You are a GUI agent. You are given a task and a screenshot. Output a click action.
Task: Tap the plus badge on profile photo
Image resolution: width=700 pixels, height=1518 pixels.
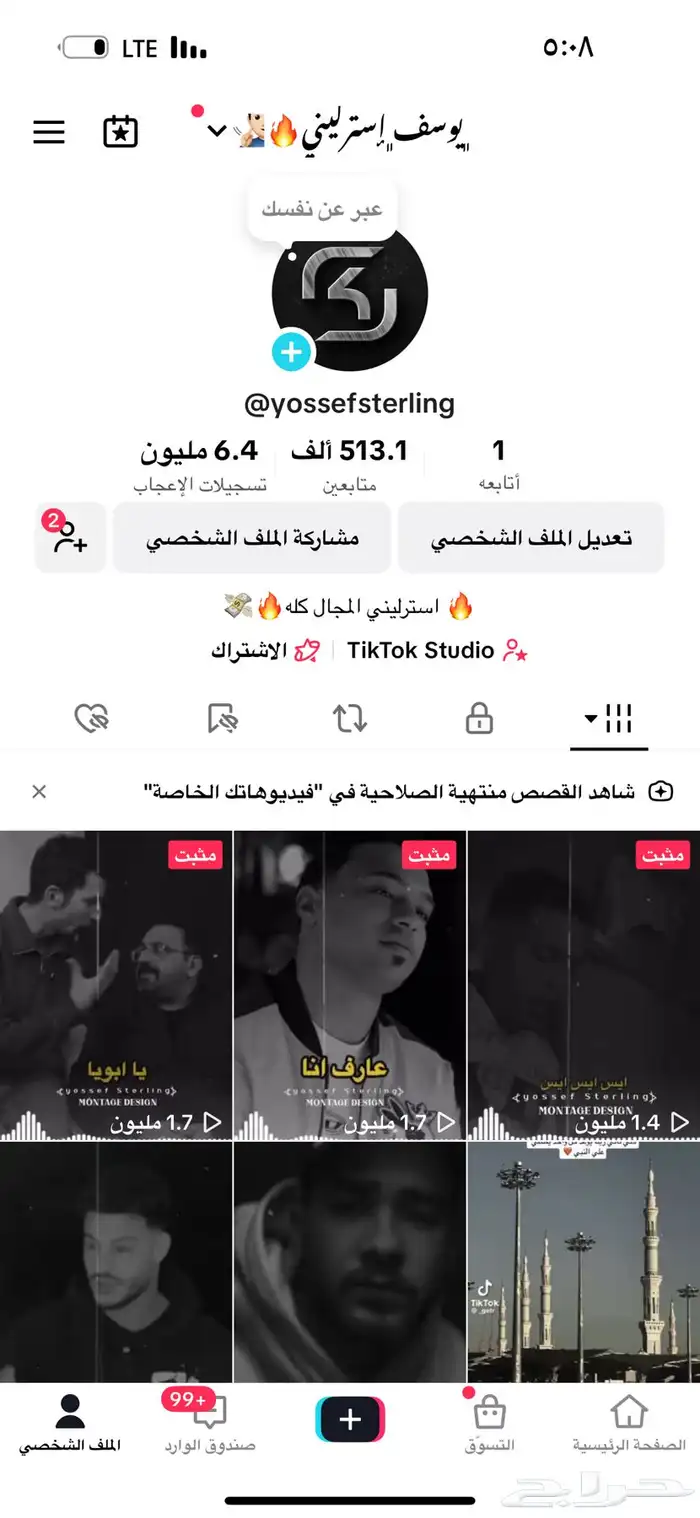[x=292, y=353]
